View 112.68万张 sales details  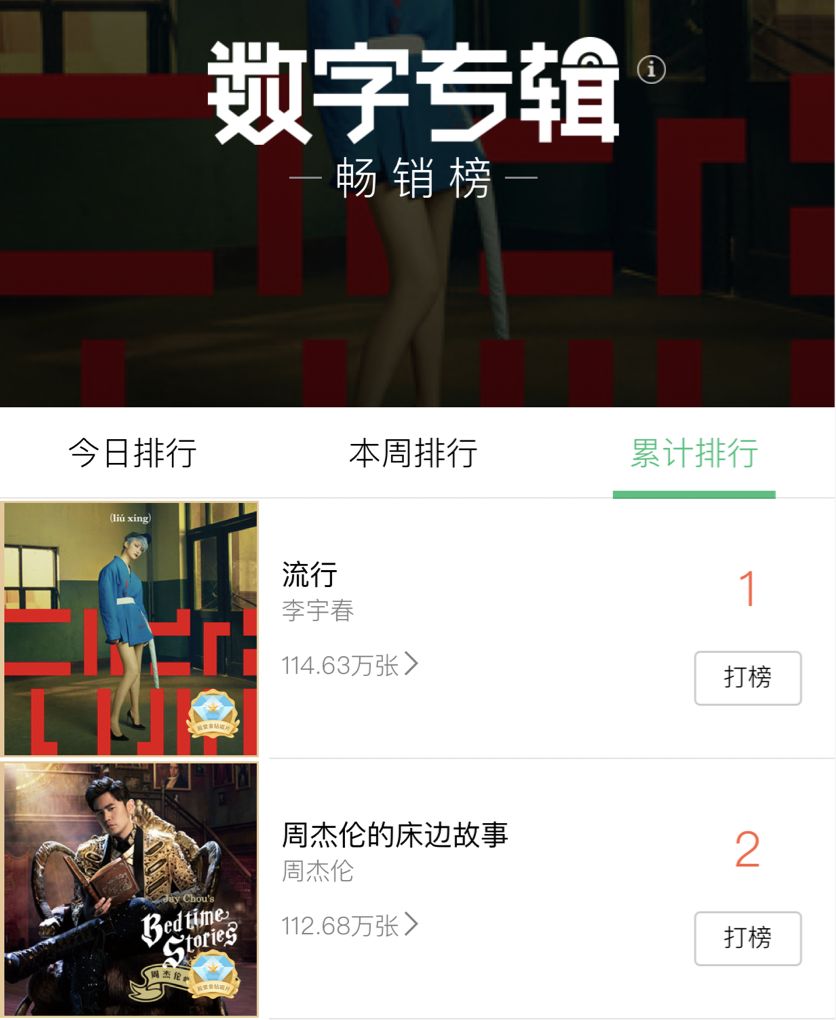pos(350,925)
